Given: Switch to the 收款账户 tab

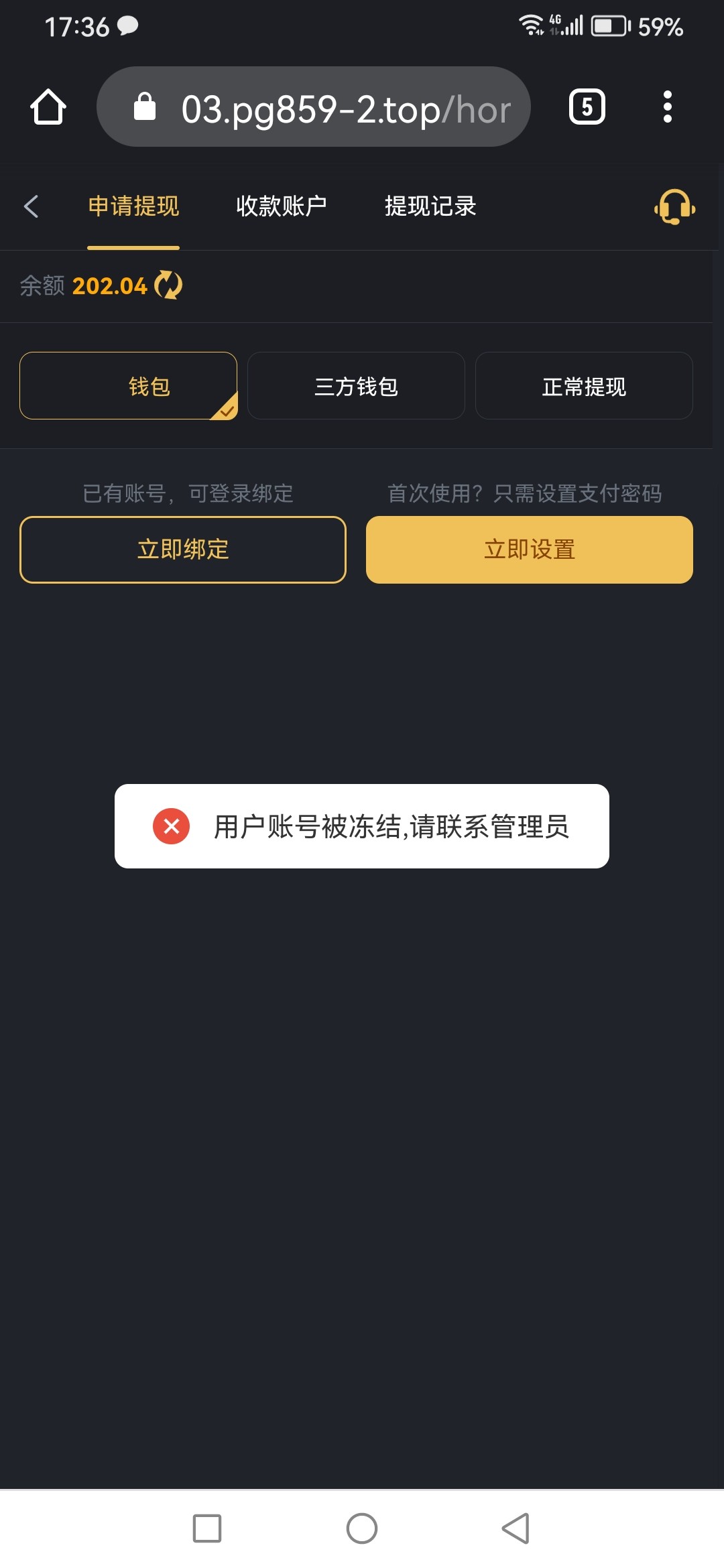Looking at the screenshot, I should coord(282,206).
